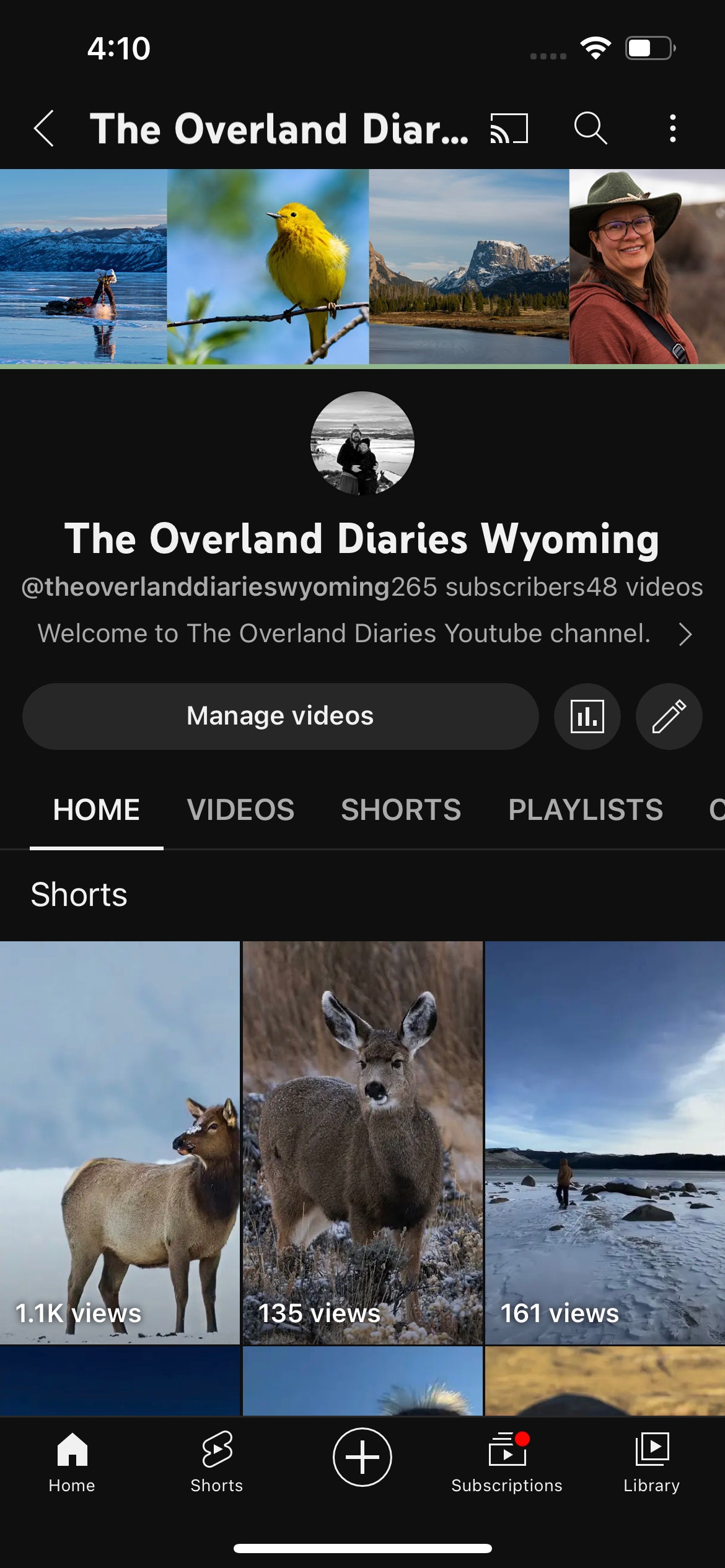
Task: Switch to the SHORTS channel tab
Action: [401, 810]
